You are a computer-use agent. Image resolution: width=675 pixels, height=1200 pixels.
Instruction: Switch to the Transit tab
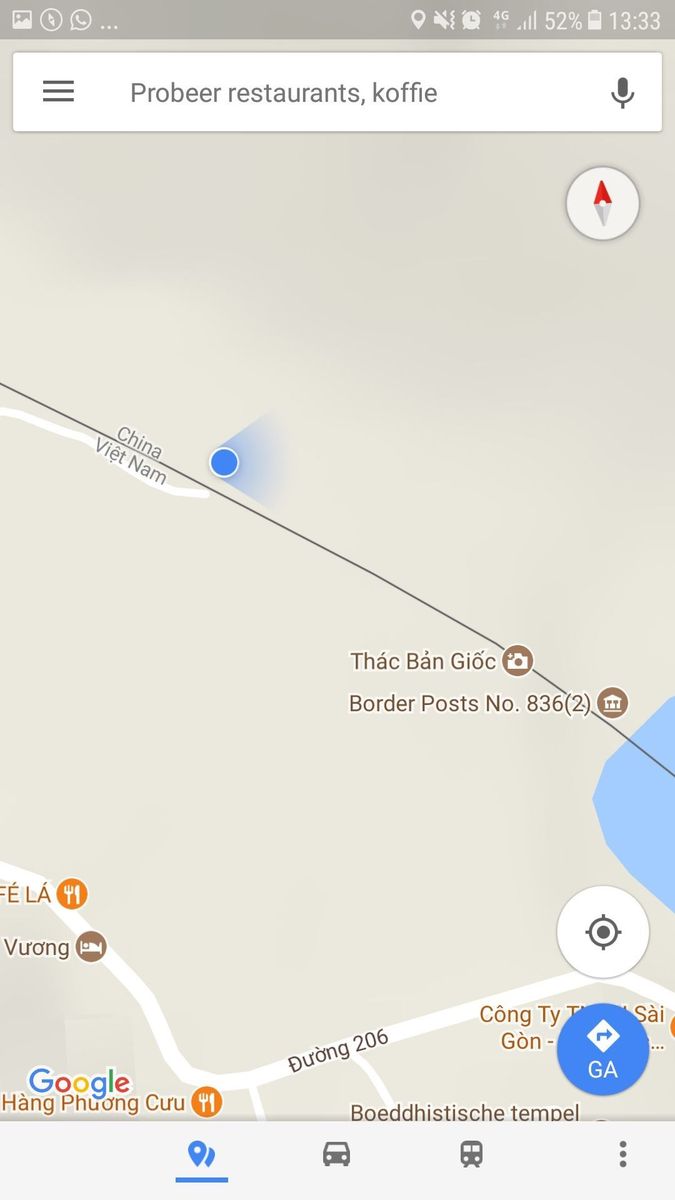[x=472, y=1155]
